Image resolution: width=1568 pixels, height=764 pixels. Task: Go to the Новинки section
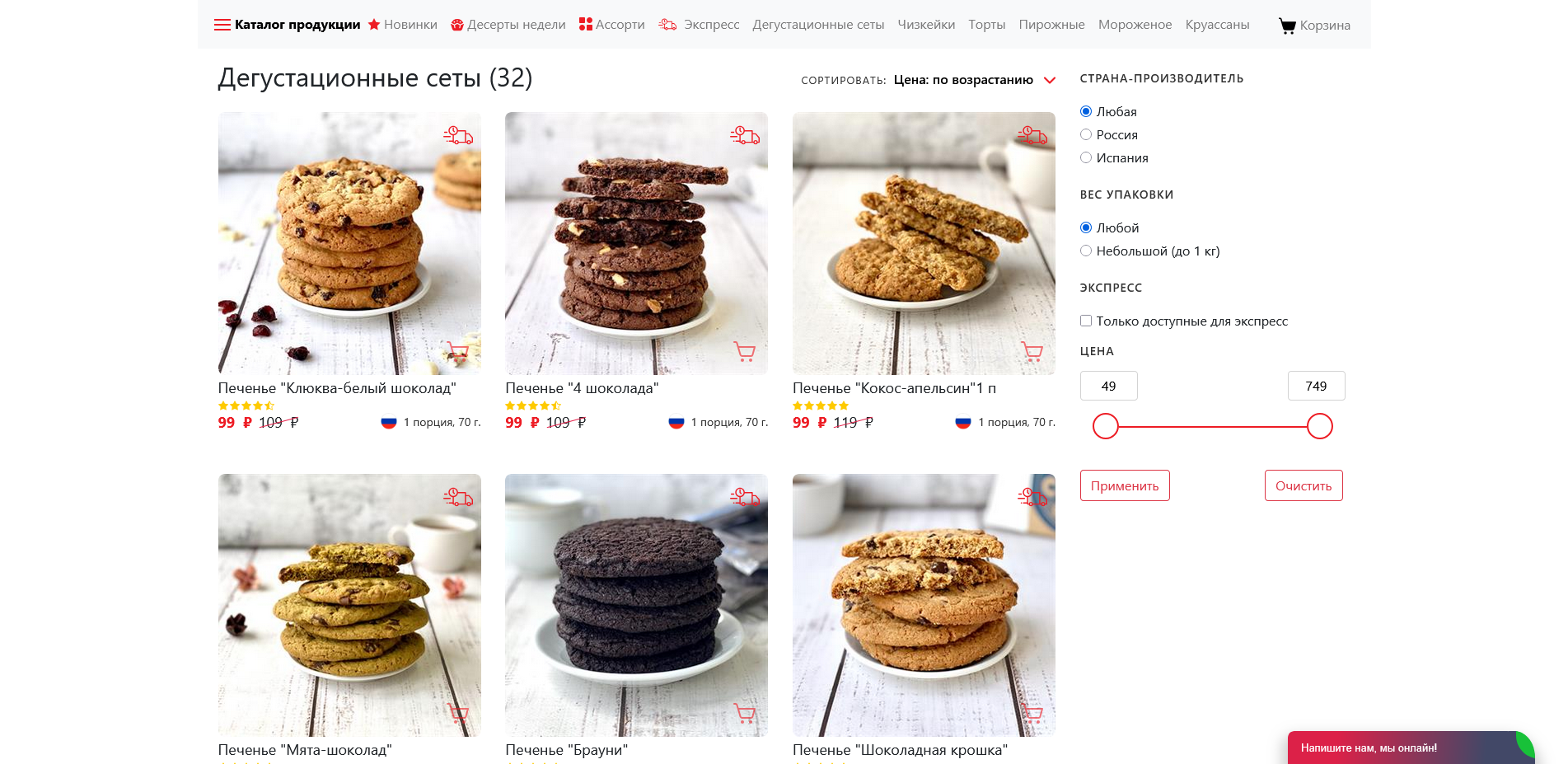coord(403,25)
